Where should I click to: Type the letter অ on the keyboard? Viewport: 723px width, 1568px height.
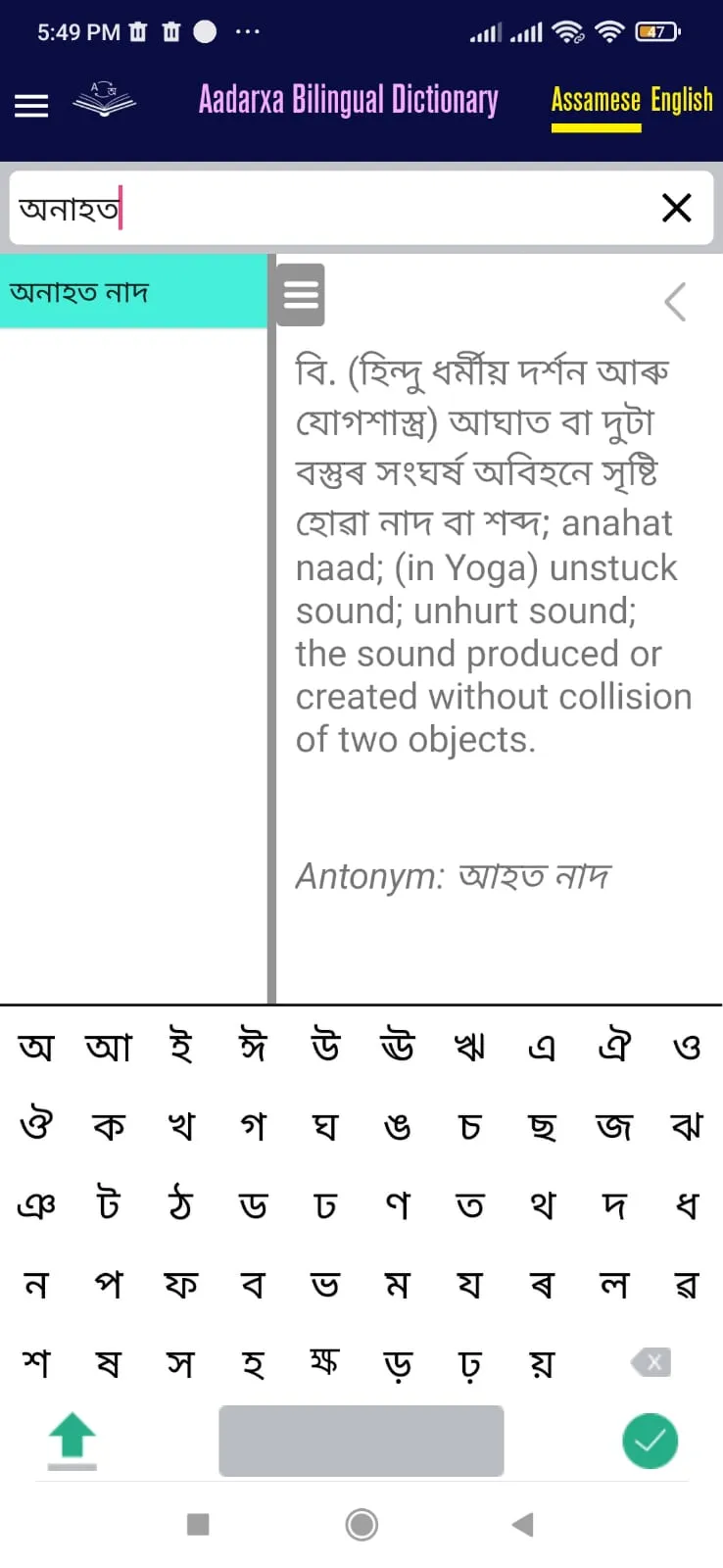point(35,1047)
